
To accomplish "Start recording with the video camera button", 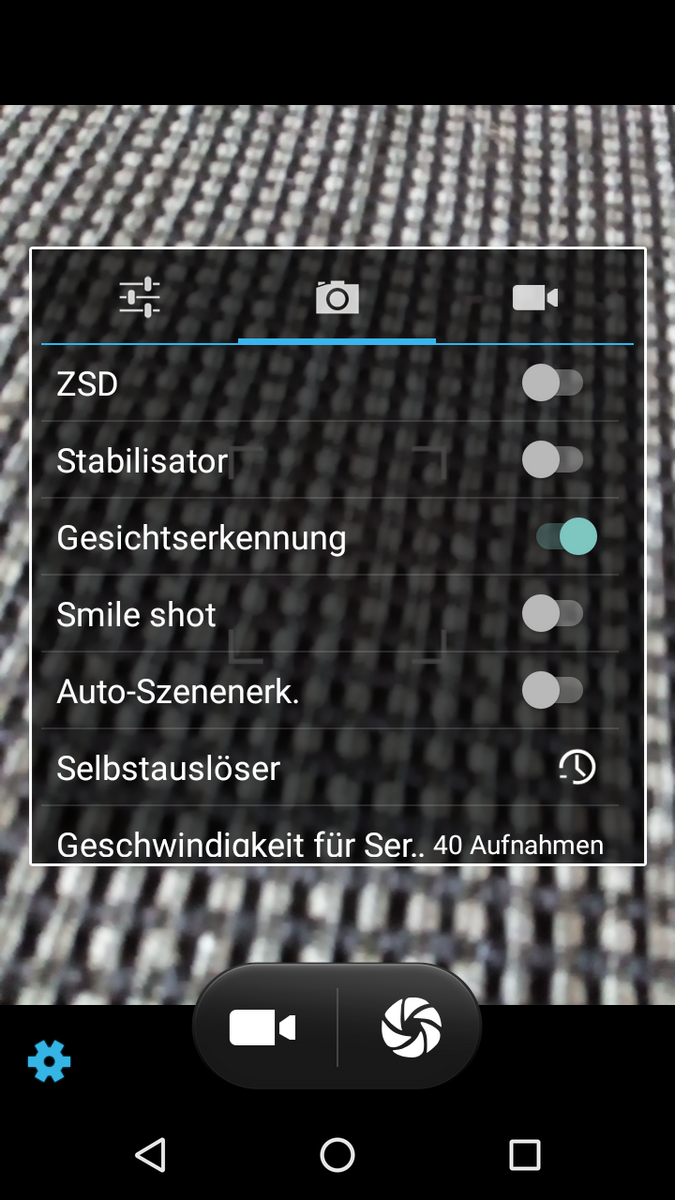I will [x=263, y=1028].
